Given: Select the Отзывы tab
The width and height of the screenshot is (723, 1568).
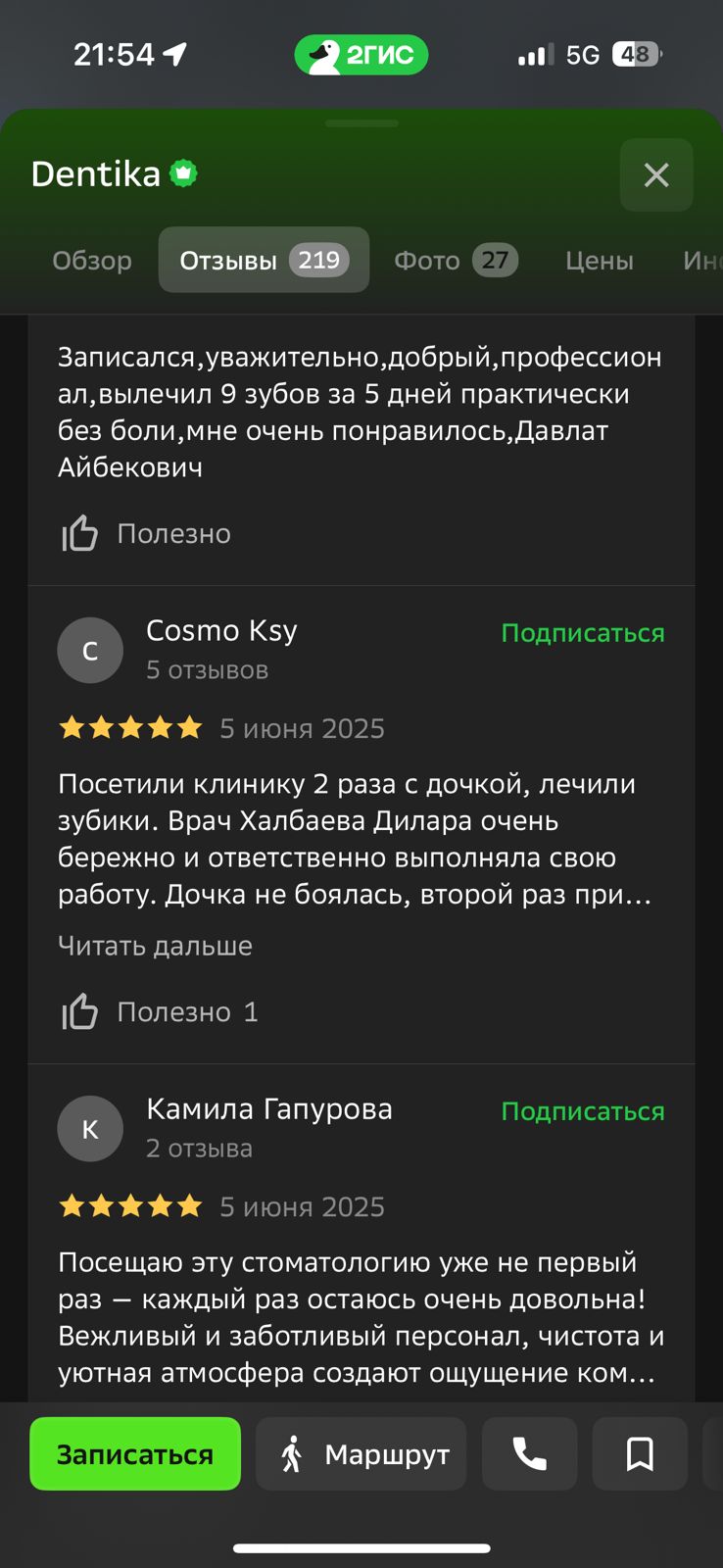Looking at the screenshot, I should point(263,261).
